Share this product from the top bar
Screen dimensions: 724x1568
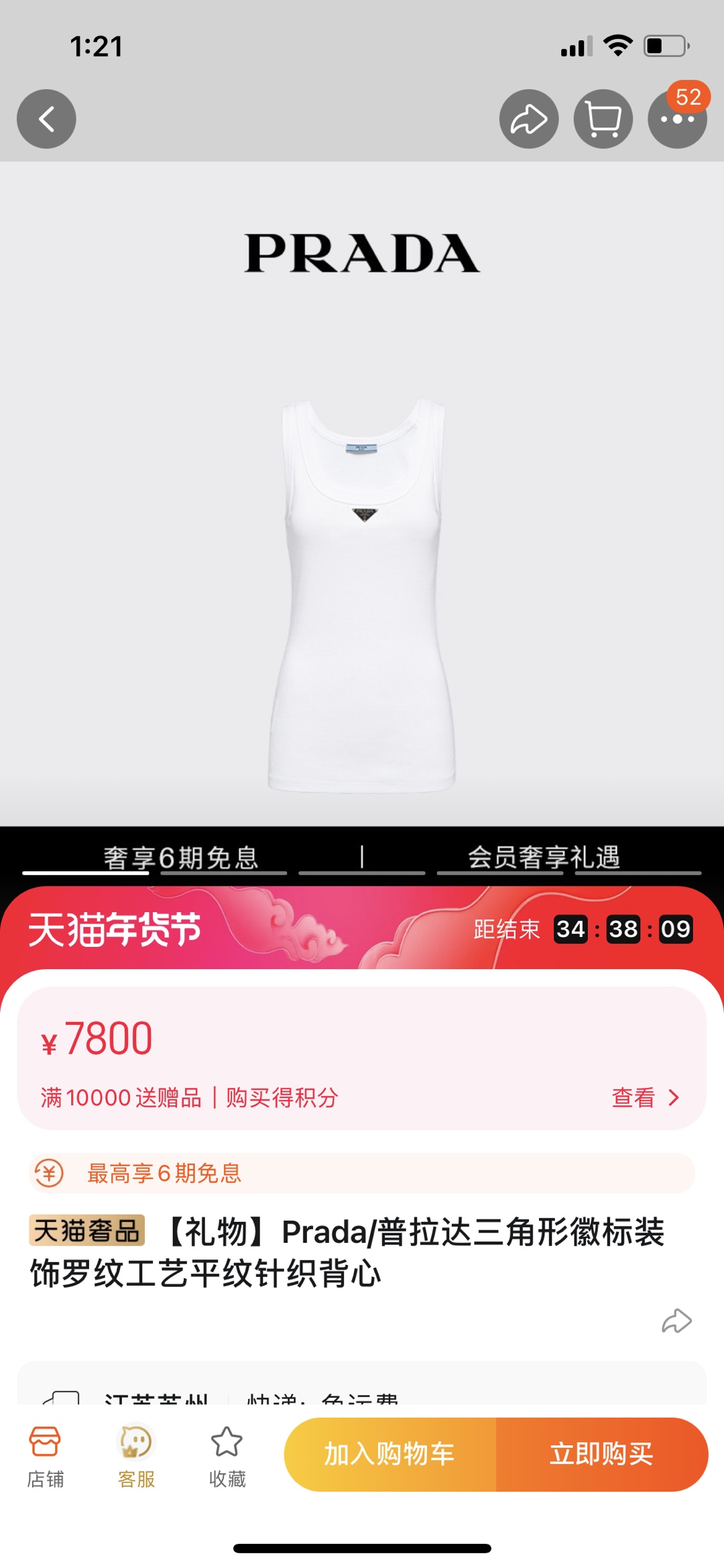529,119
